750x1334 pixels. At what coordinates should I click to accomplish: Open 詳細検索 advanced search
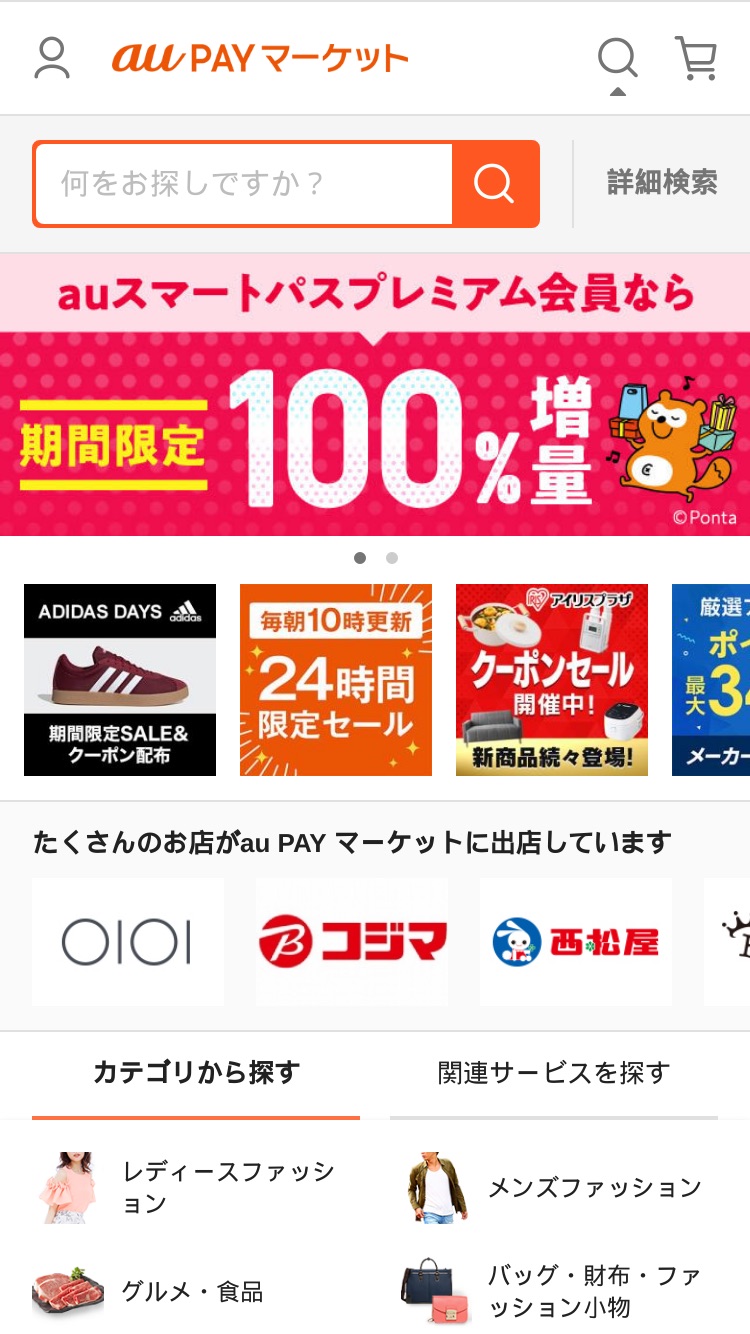point(662,183)
